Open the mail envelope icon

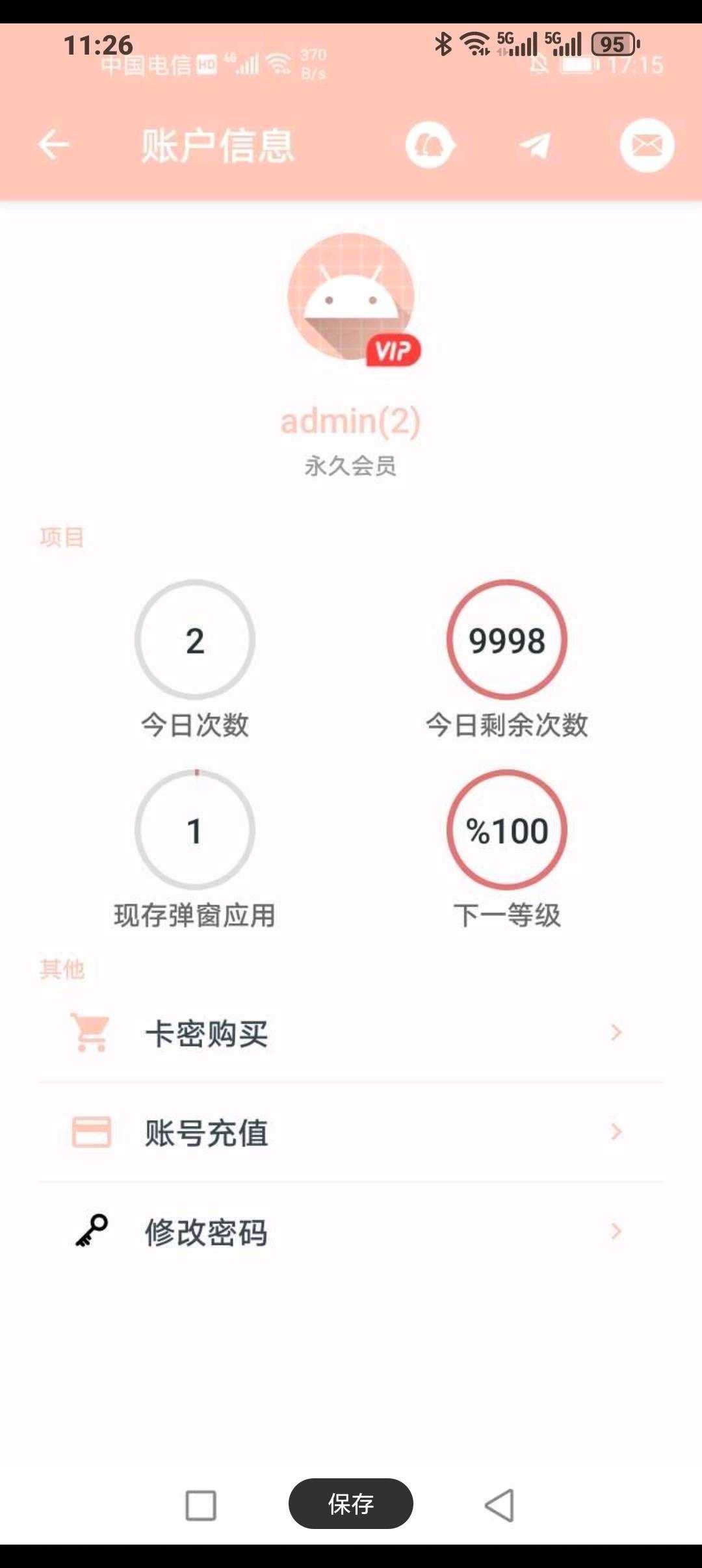click(646, 145)
